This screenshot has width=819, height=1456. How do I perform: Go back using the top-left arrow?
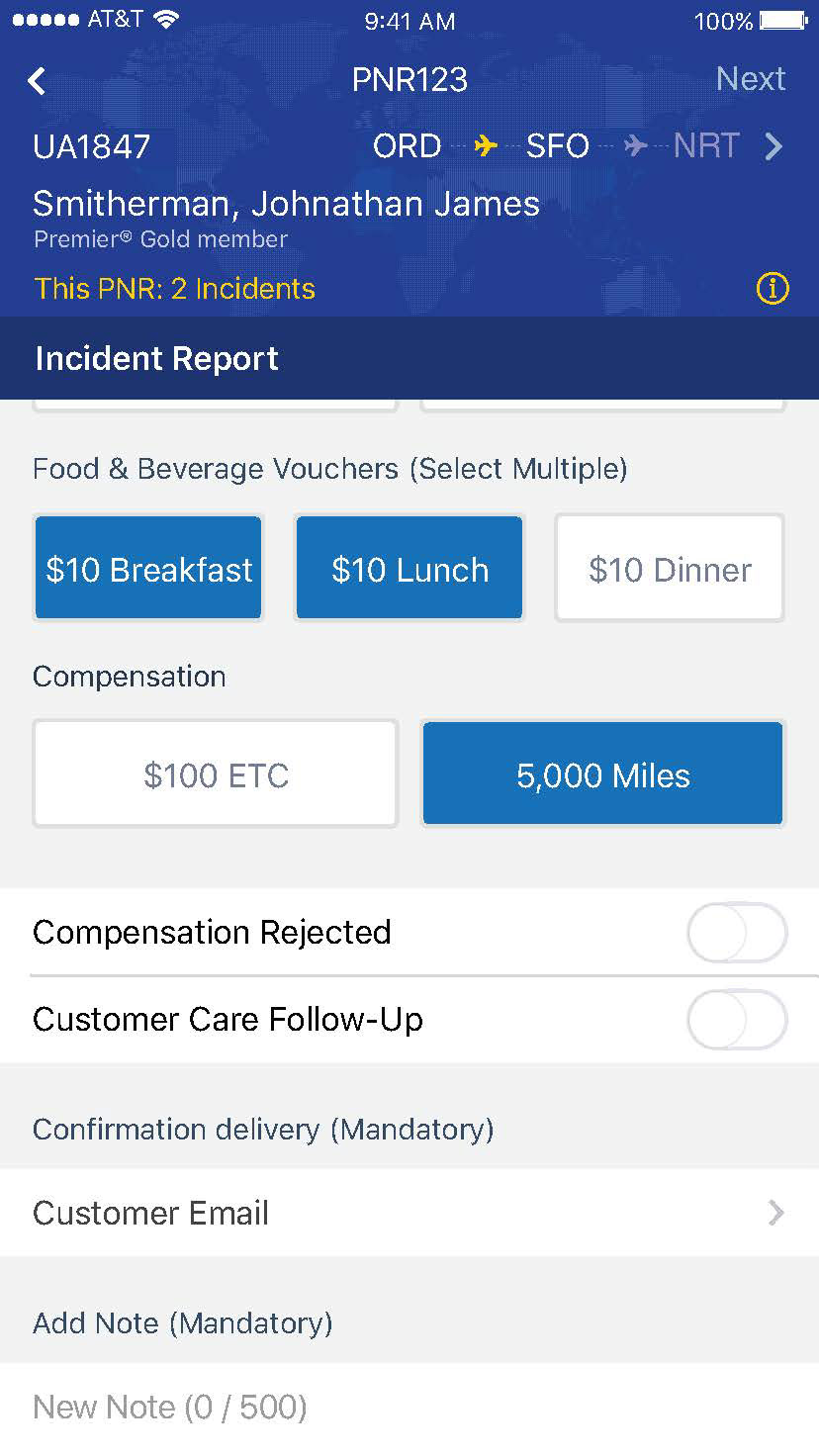click(x=38, y=81)
